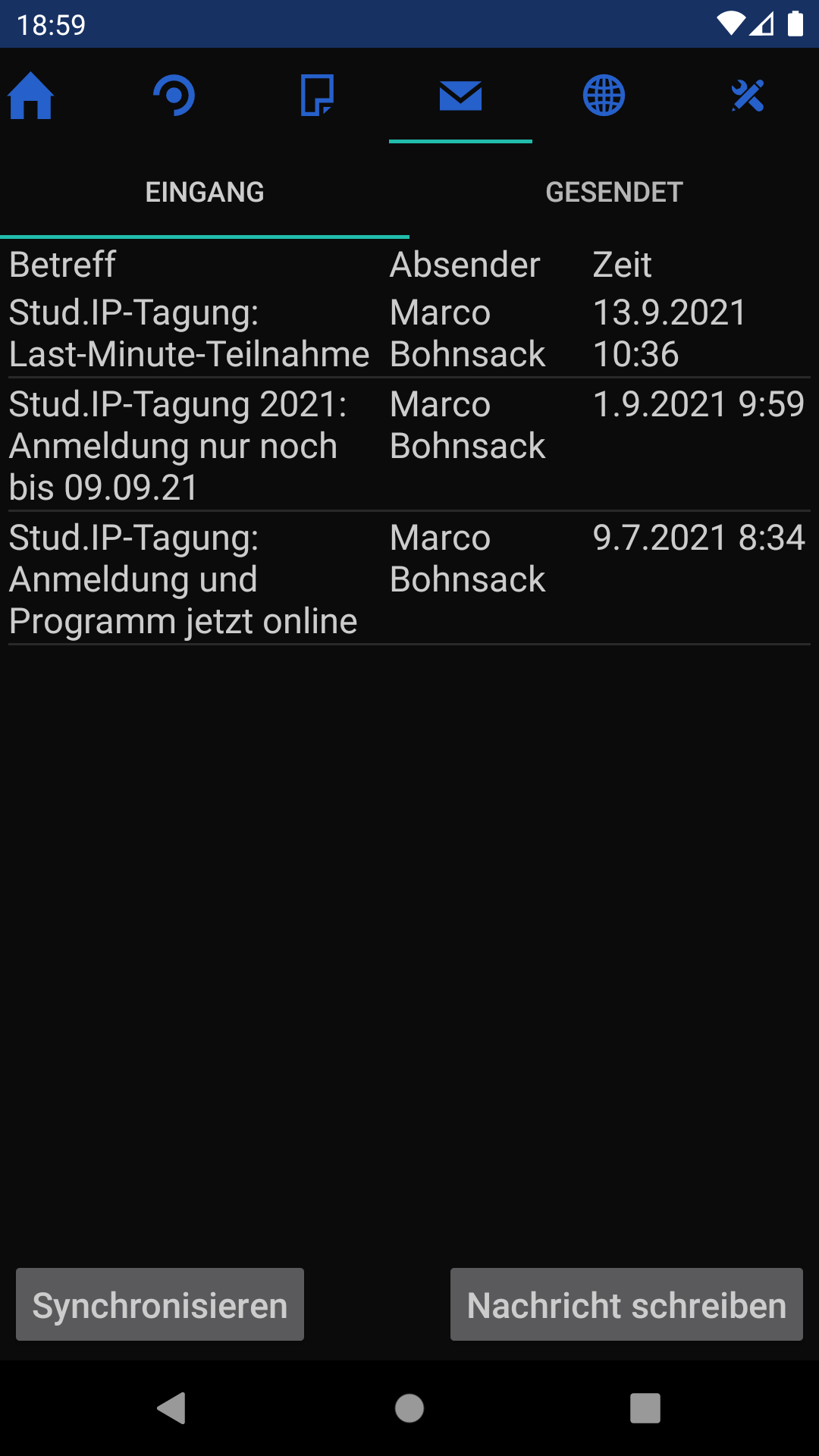Open message about Last-Minute-Teilnahme
The image size is (819, 1456).
pos(190,334)
